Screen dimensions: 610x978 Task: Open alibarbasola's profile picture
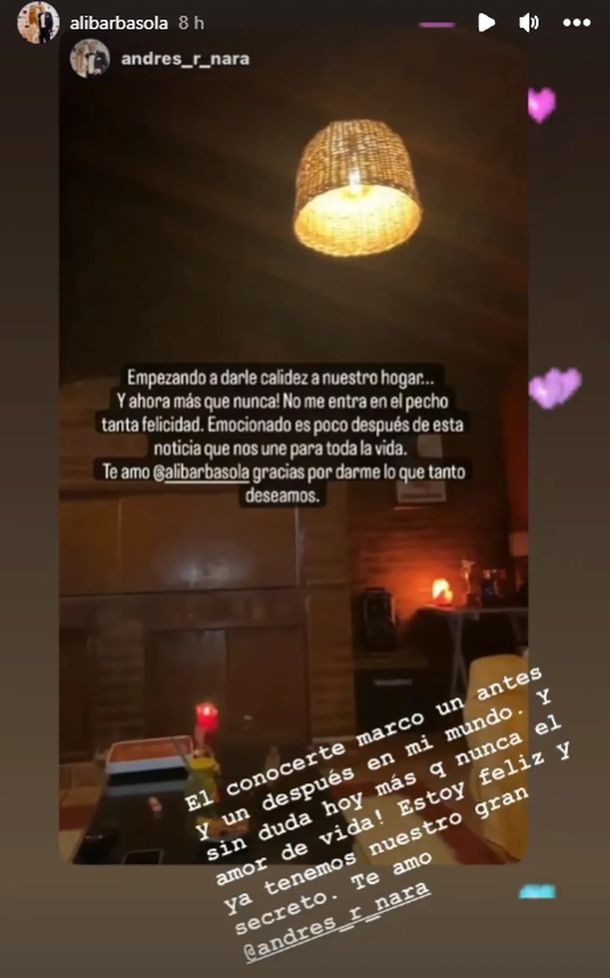tap(38, 22)
